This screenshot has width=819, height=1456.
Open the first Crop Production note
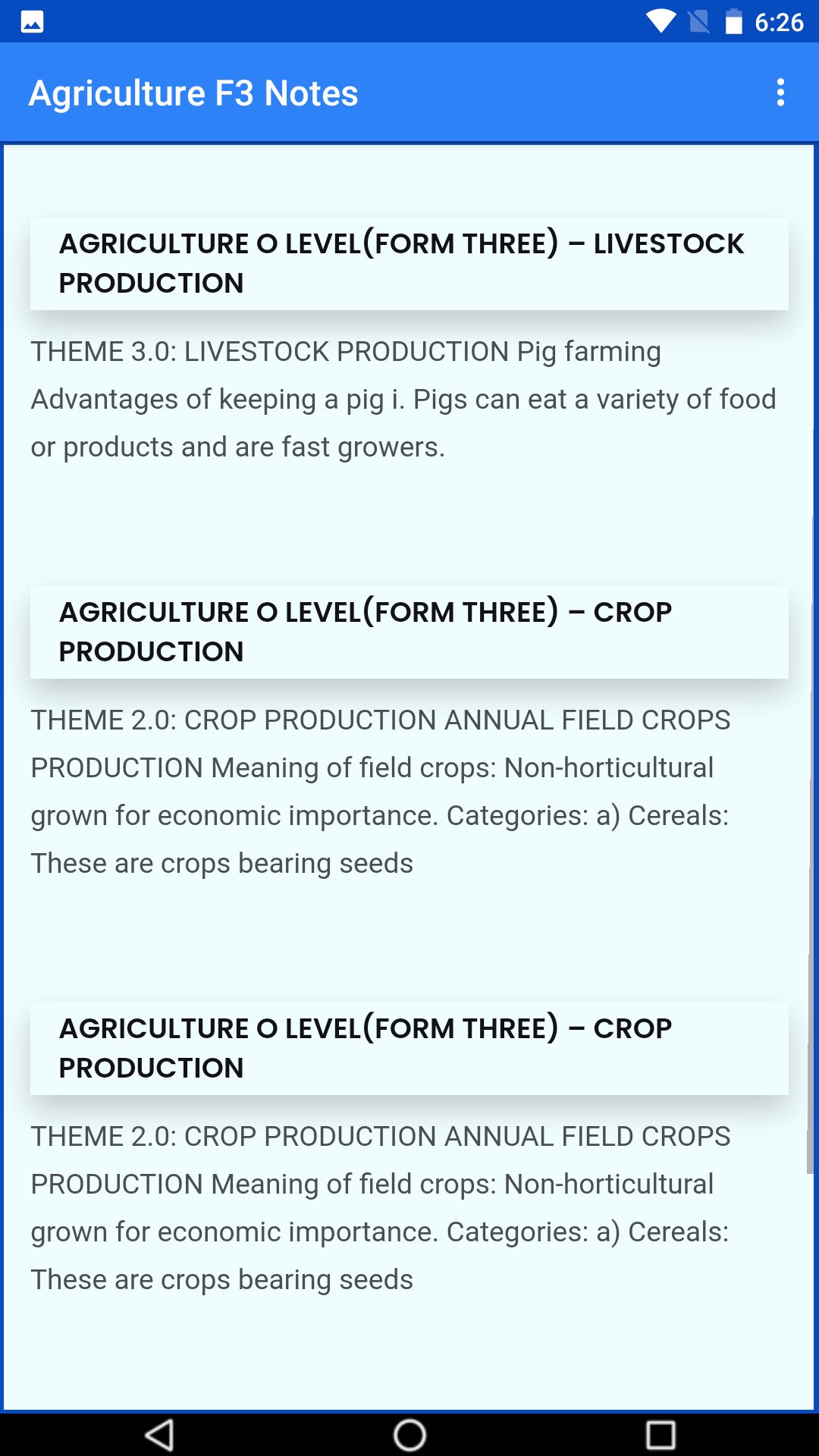click(409, 631)
